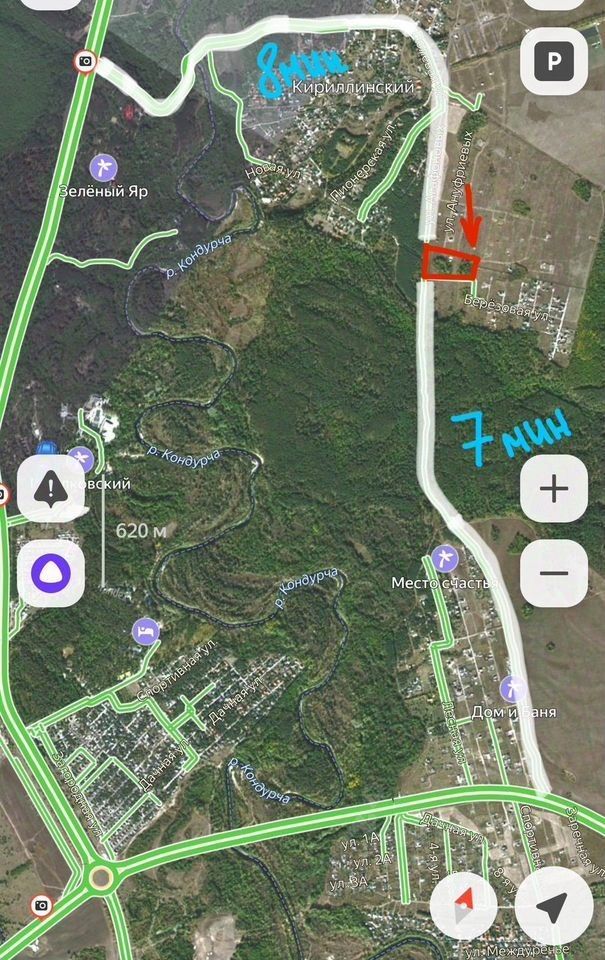Zoom out with the minus button
605x960 pixels.
tap(553, 573)
